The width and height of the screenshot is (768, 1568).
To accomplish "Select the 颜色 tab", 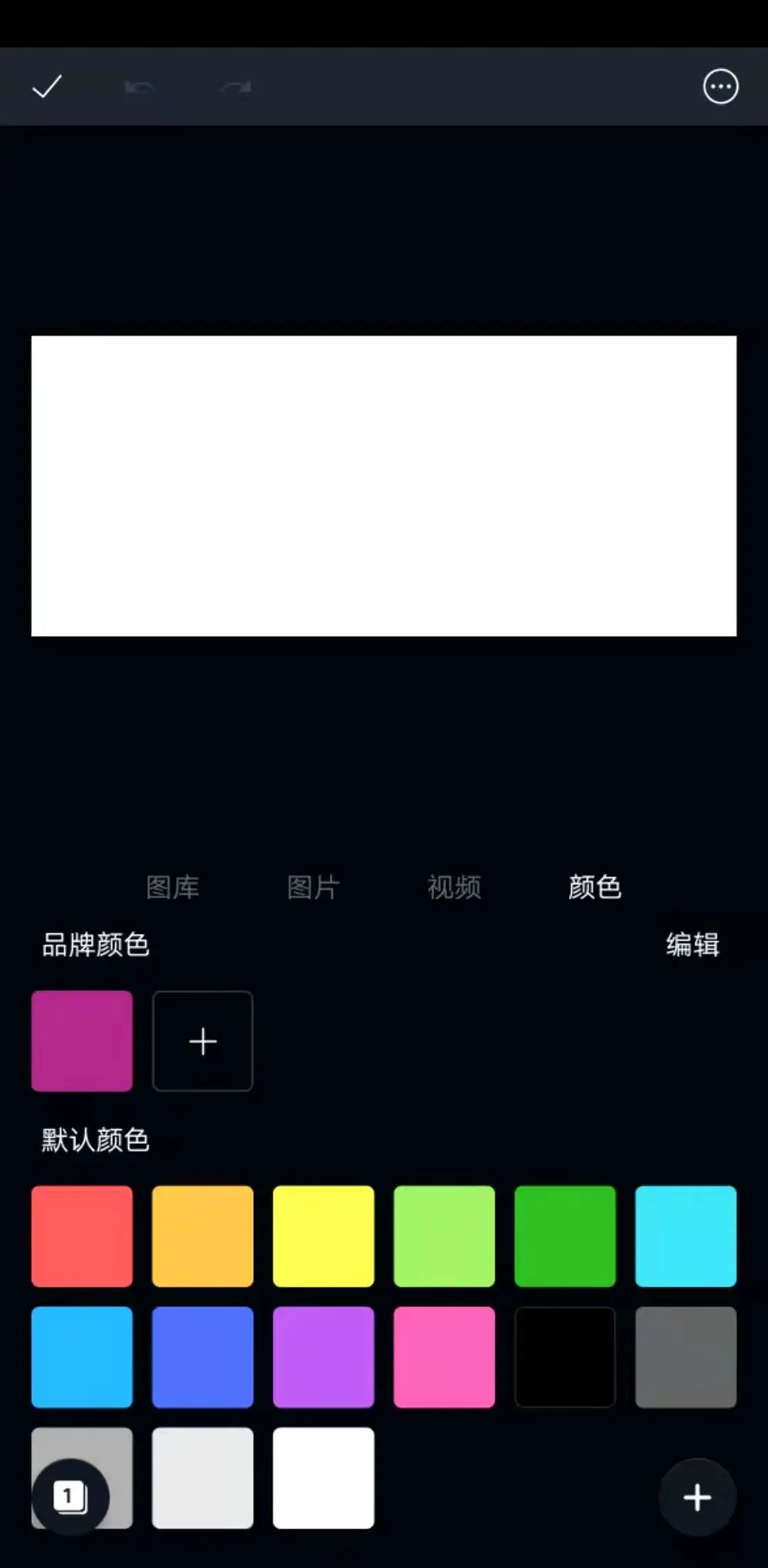I will click(594, 887).
